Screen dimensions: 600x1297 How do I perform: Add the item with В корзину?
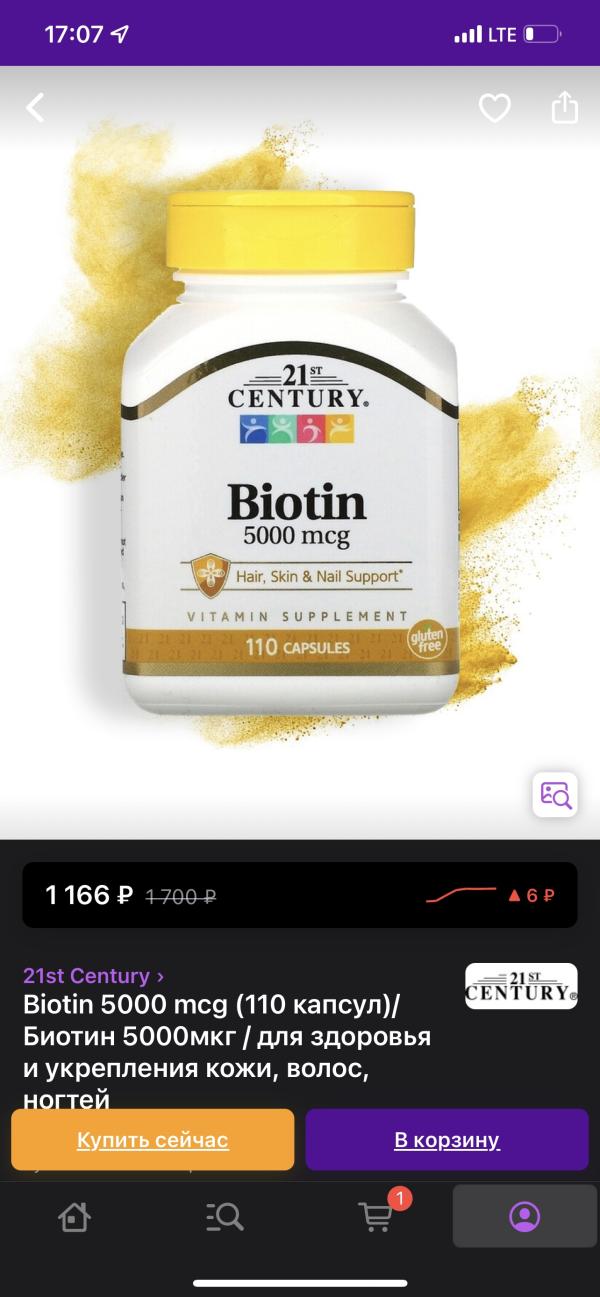(x=447, y=1140)
